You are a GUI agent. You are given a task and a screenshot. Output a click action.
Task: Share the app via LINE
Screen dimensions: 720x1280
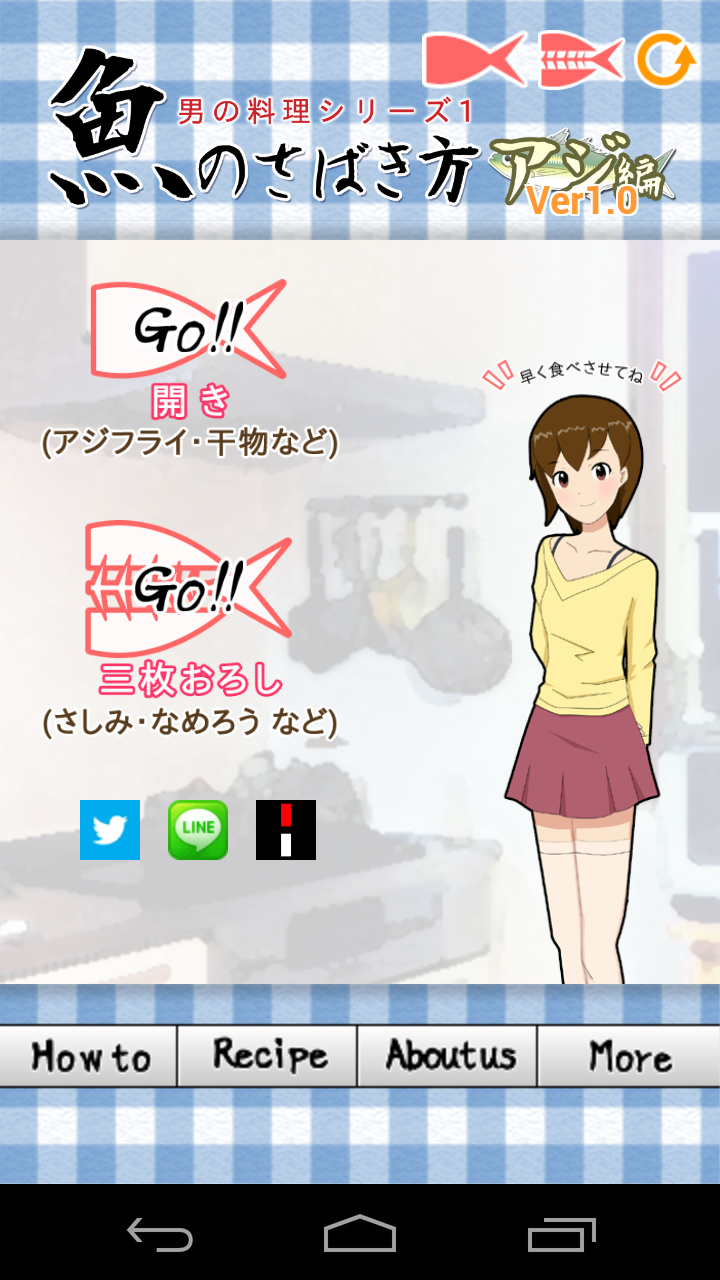tap(198, 830)
